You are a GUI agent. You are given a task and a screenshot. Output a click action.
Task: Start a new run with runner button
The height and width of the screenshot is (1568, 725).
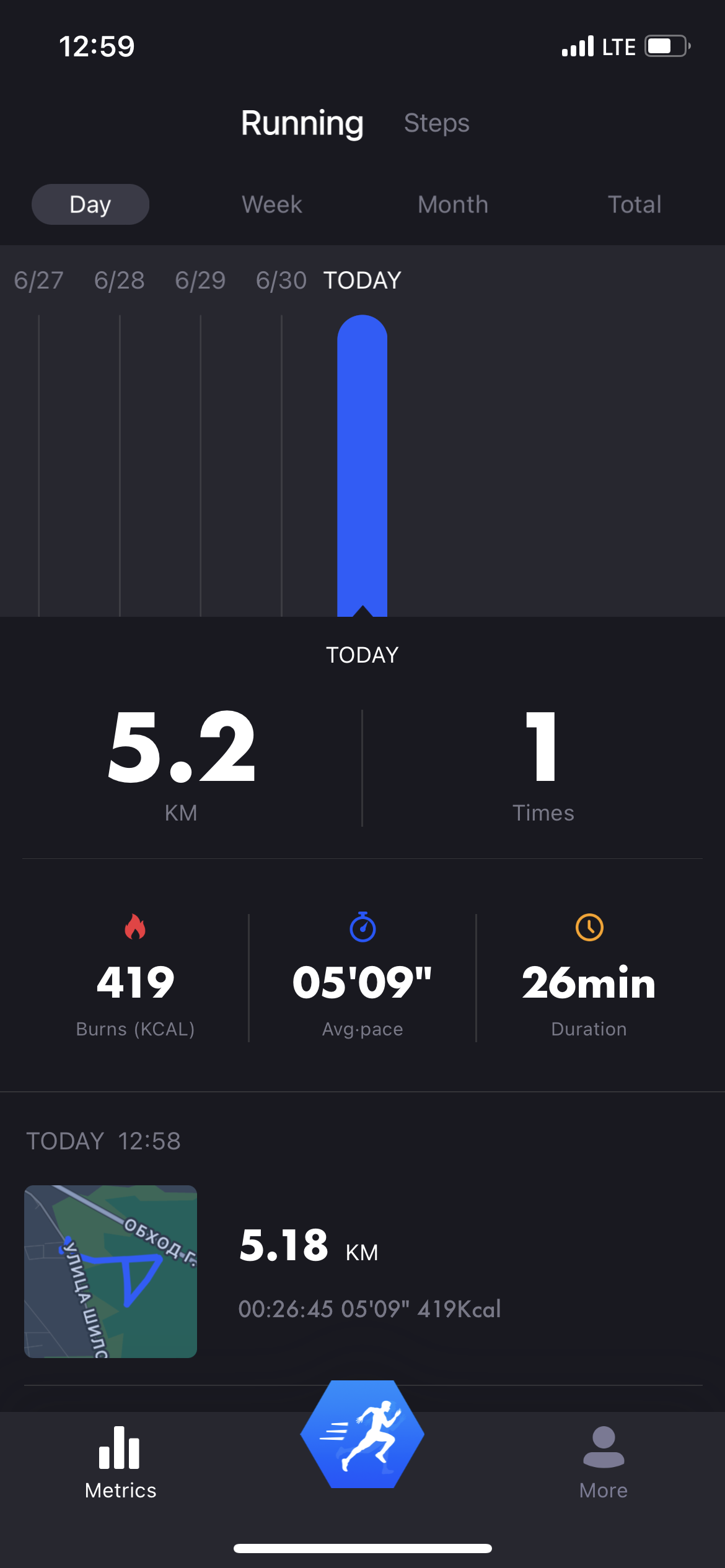pyautogui.click(x=362, y=1434)
